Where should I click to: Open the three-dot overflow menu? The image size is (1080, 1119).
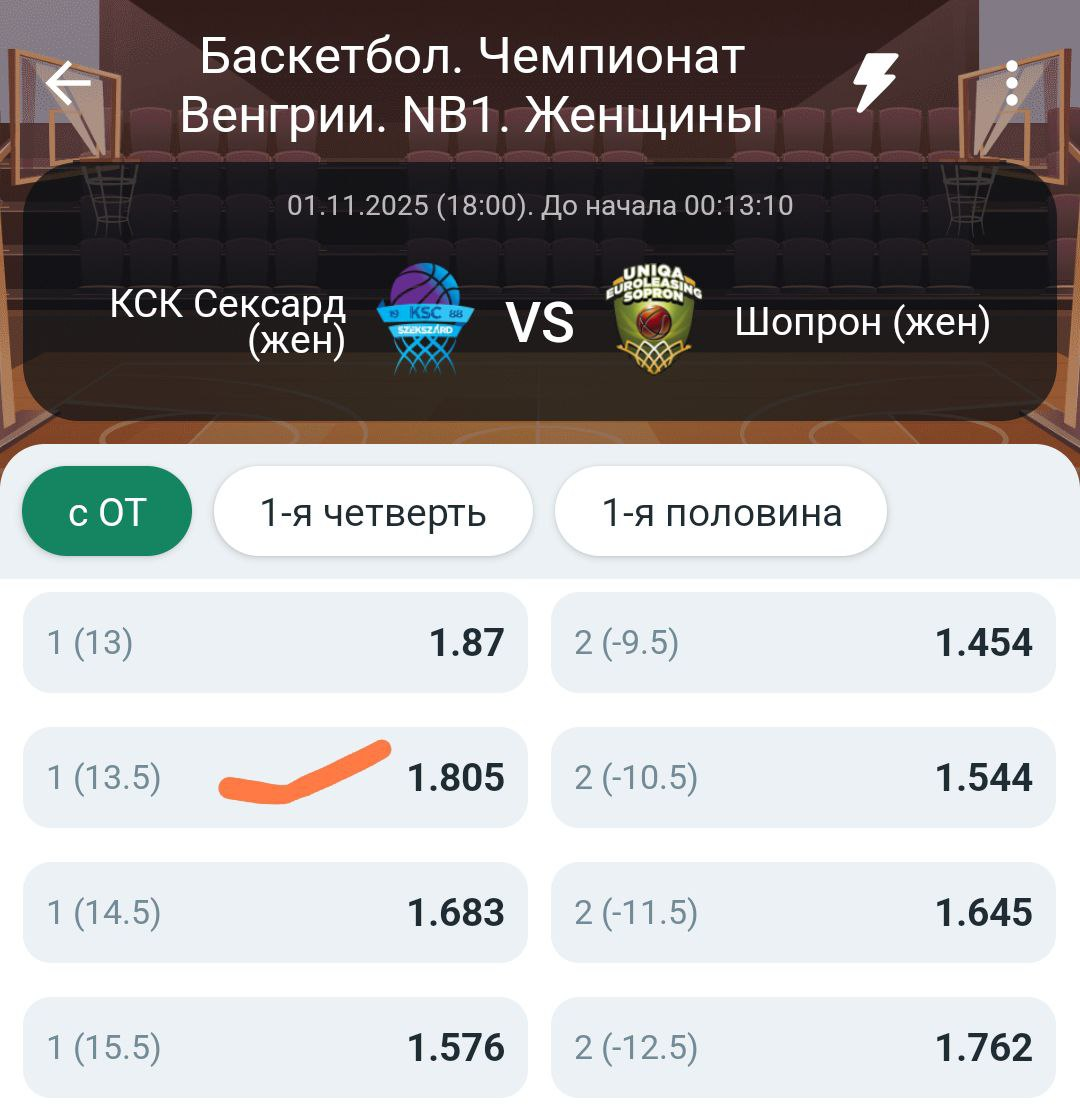[1011, 84]
